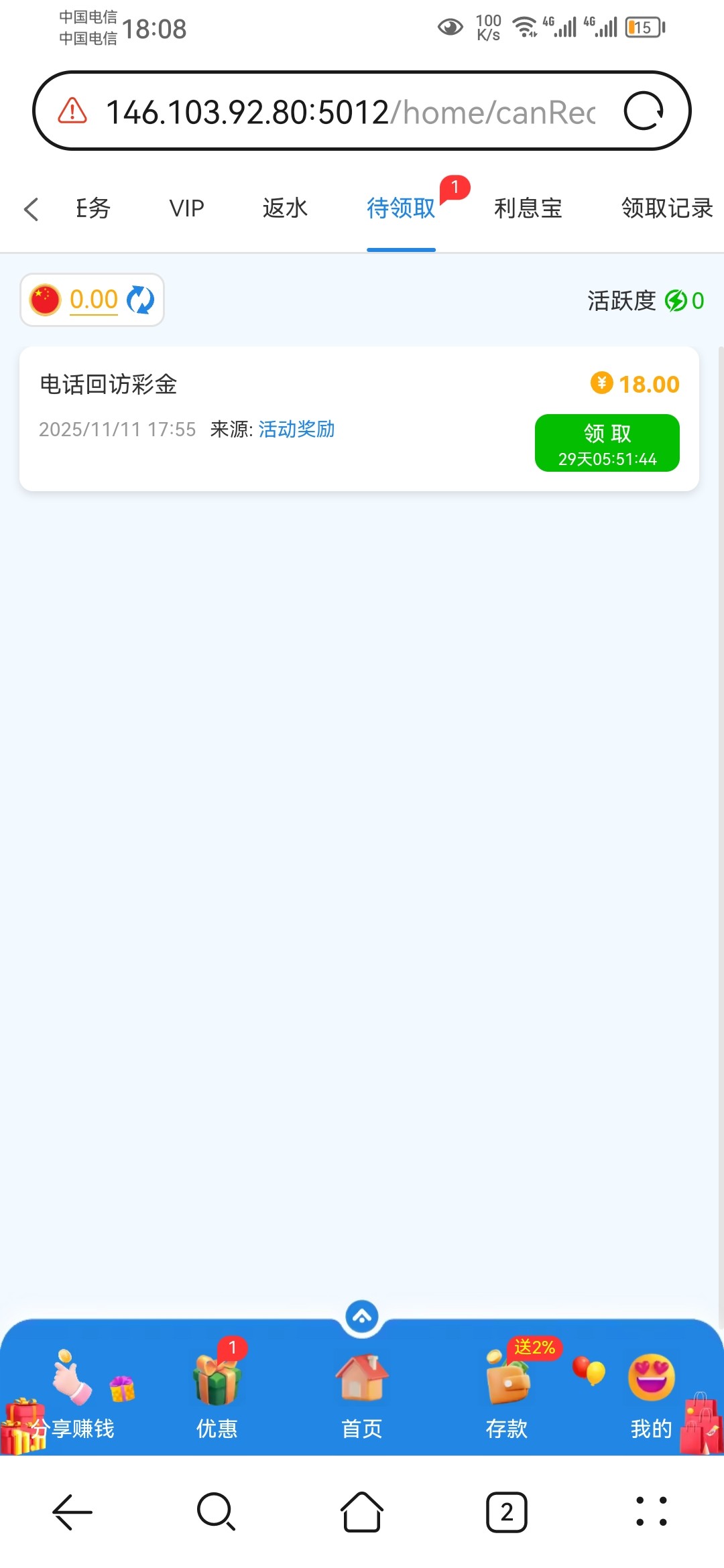Open the 领取记录 tab
This screenshot has height=1568, width=724.
click(666, 208)
